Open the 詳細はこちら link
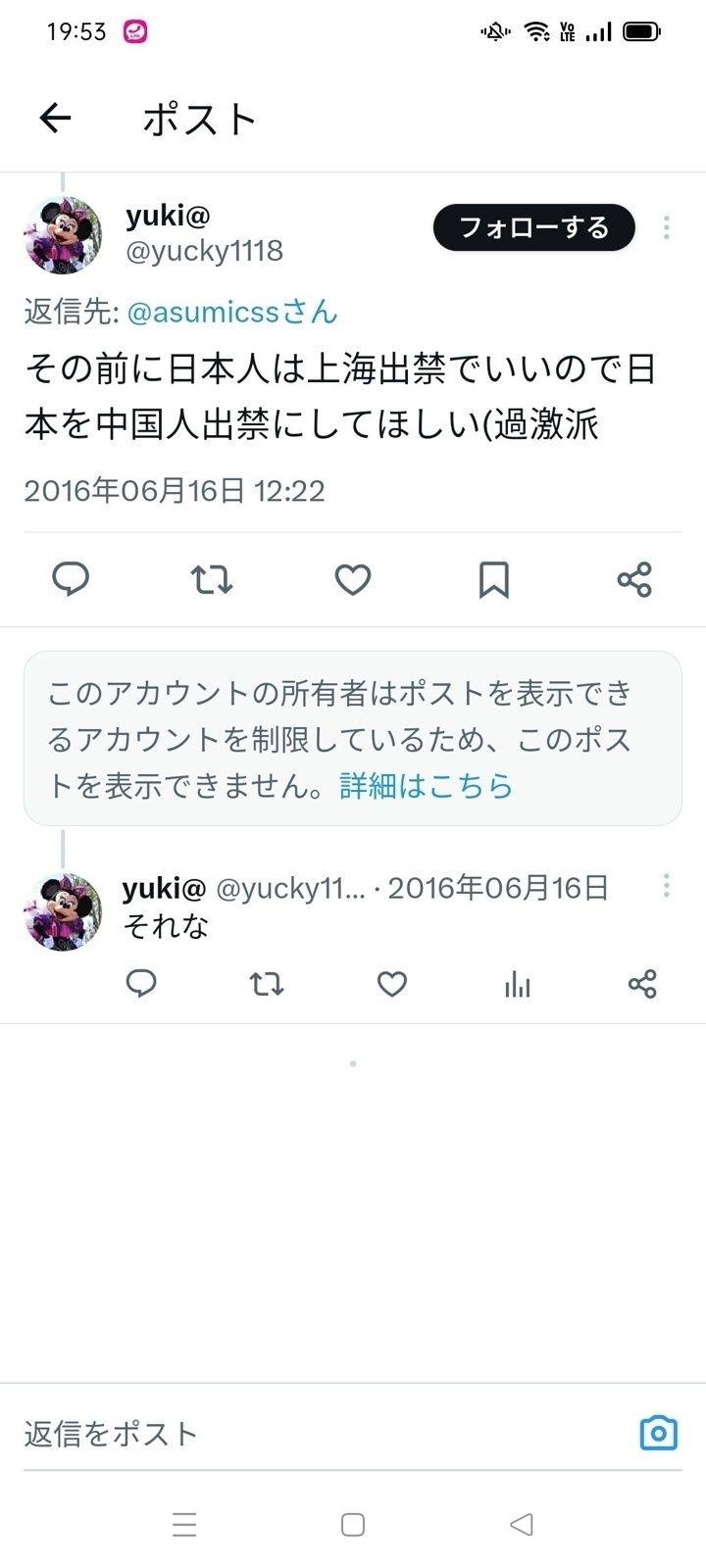Image resolution: width=706 pixels, height=1568 pixels. click(x=426, y=785)
